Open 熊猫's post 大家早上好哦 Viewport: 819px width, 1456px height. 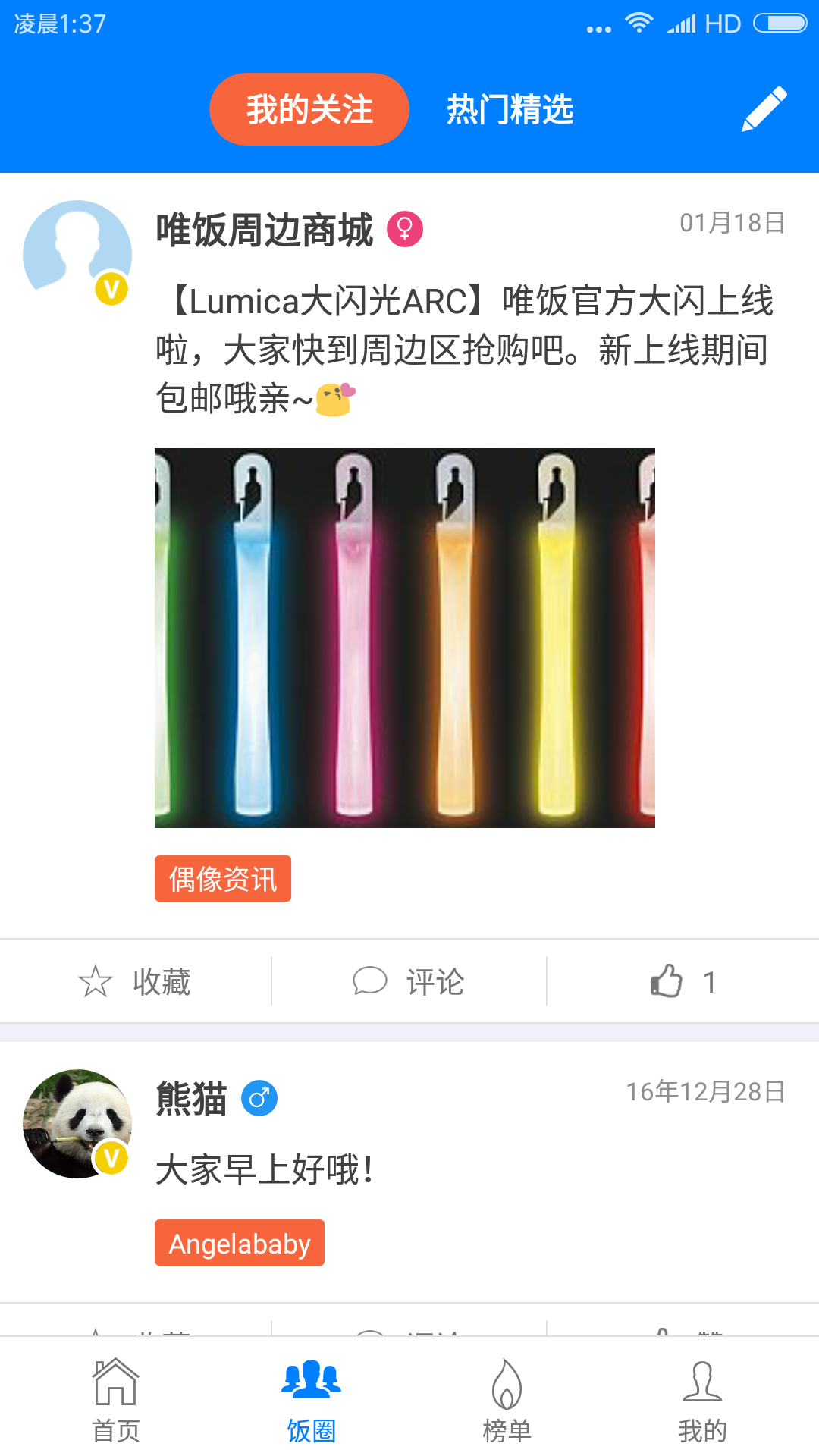pyautogui.click(x=264, y=1169)
